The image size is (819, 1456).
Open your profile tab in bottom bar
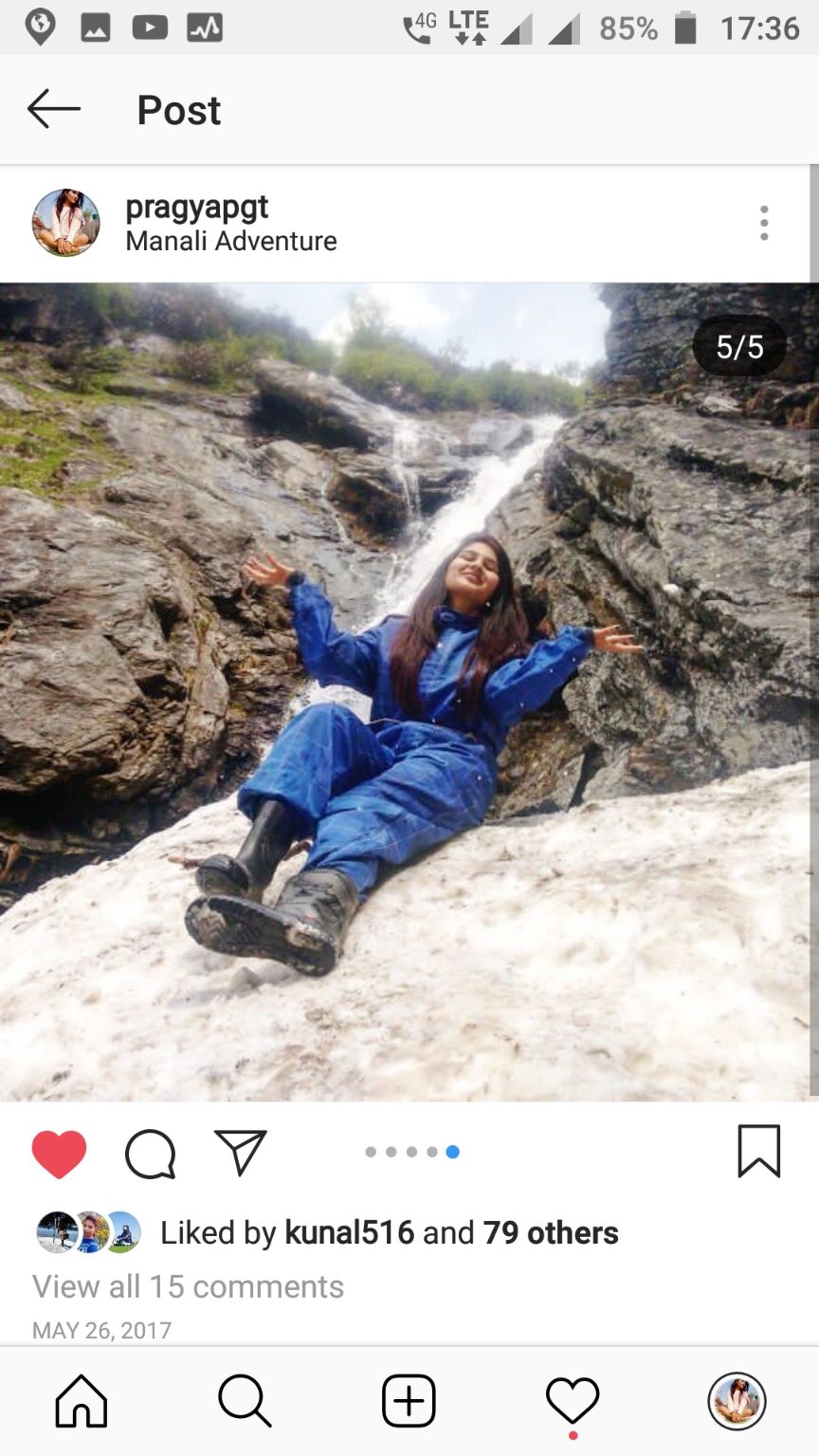click(737, 1401)
